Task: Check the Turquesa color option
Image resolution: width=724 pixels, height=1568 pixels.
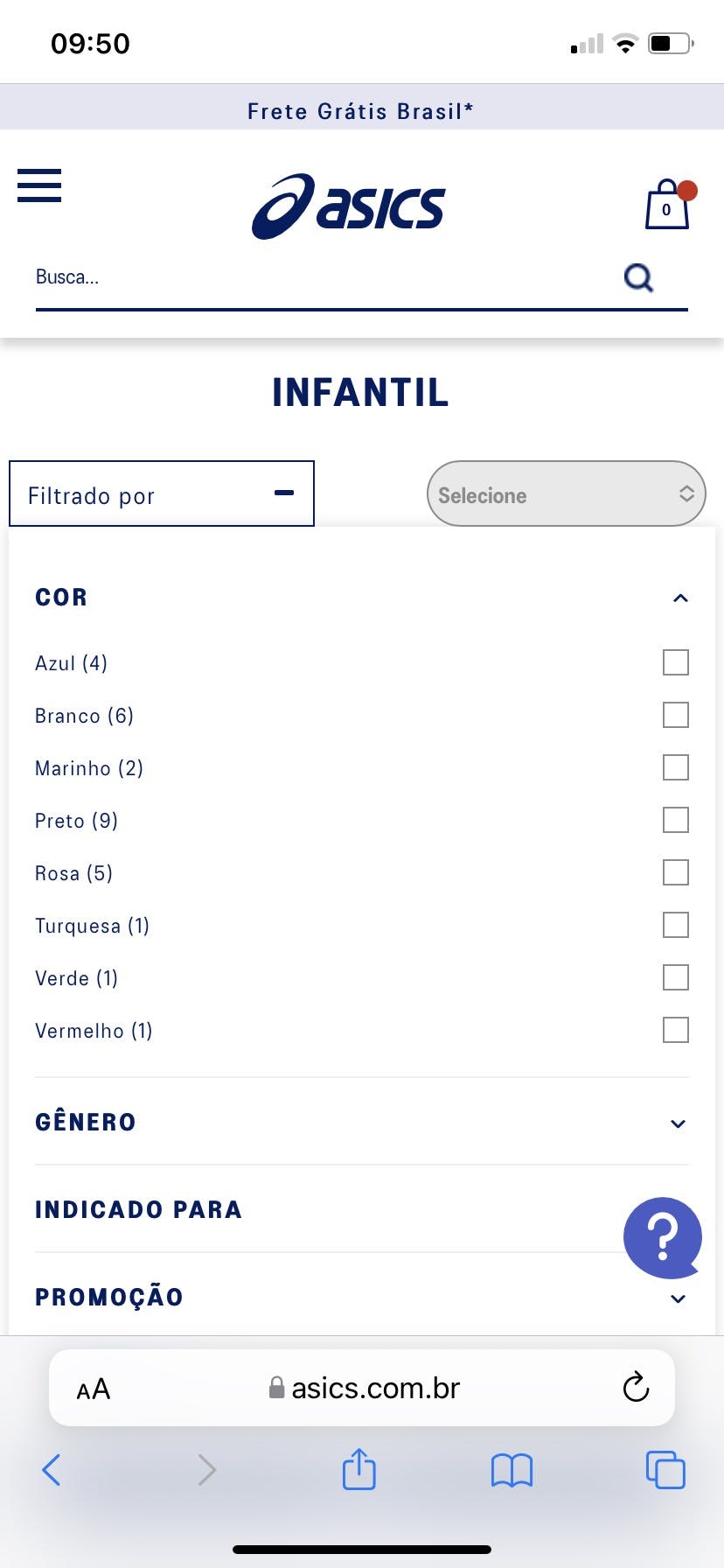Action: [676, 926]
